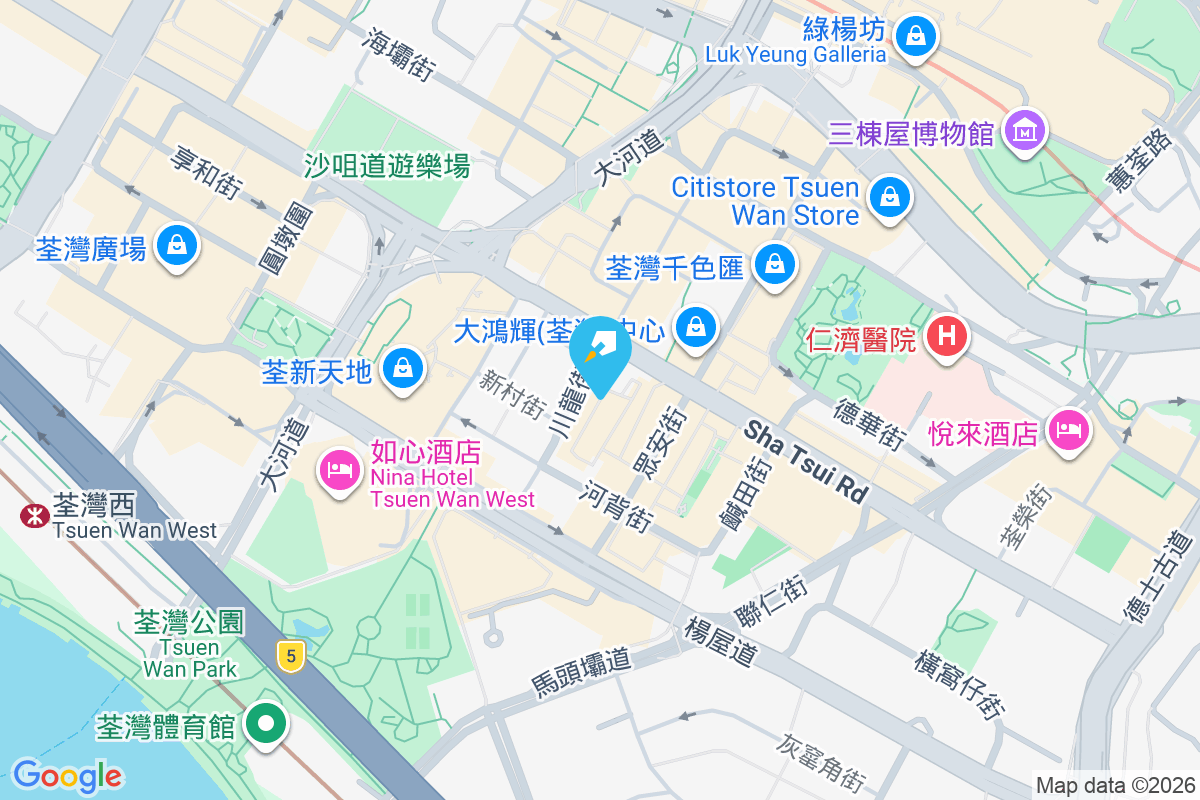Image resolution: width=1200 pixels, height=800 pixels.
Task: Select the 大鴻輝(荃灣)中心 shopping marker
Action: coord(695,327)
